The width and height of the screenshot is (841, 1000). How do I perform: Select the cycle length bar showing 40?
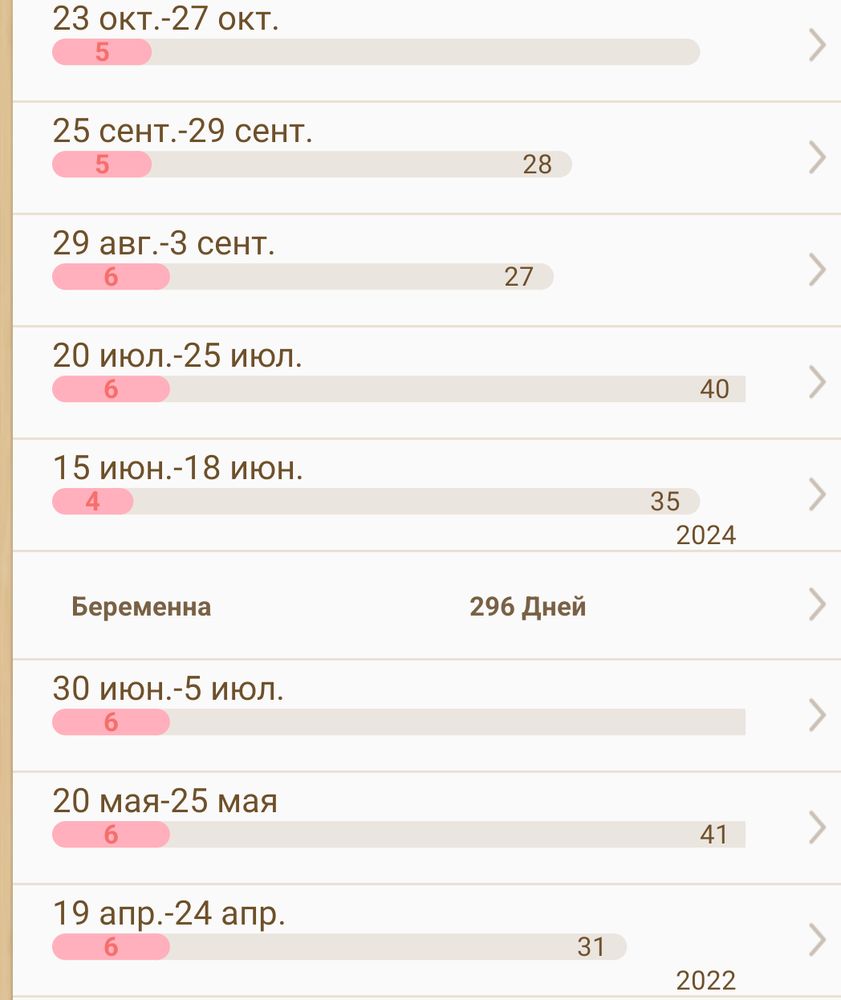400,389
